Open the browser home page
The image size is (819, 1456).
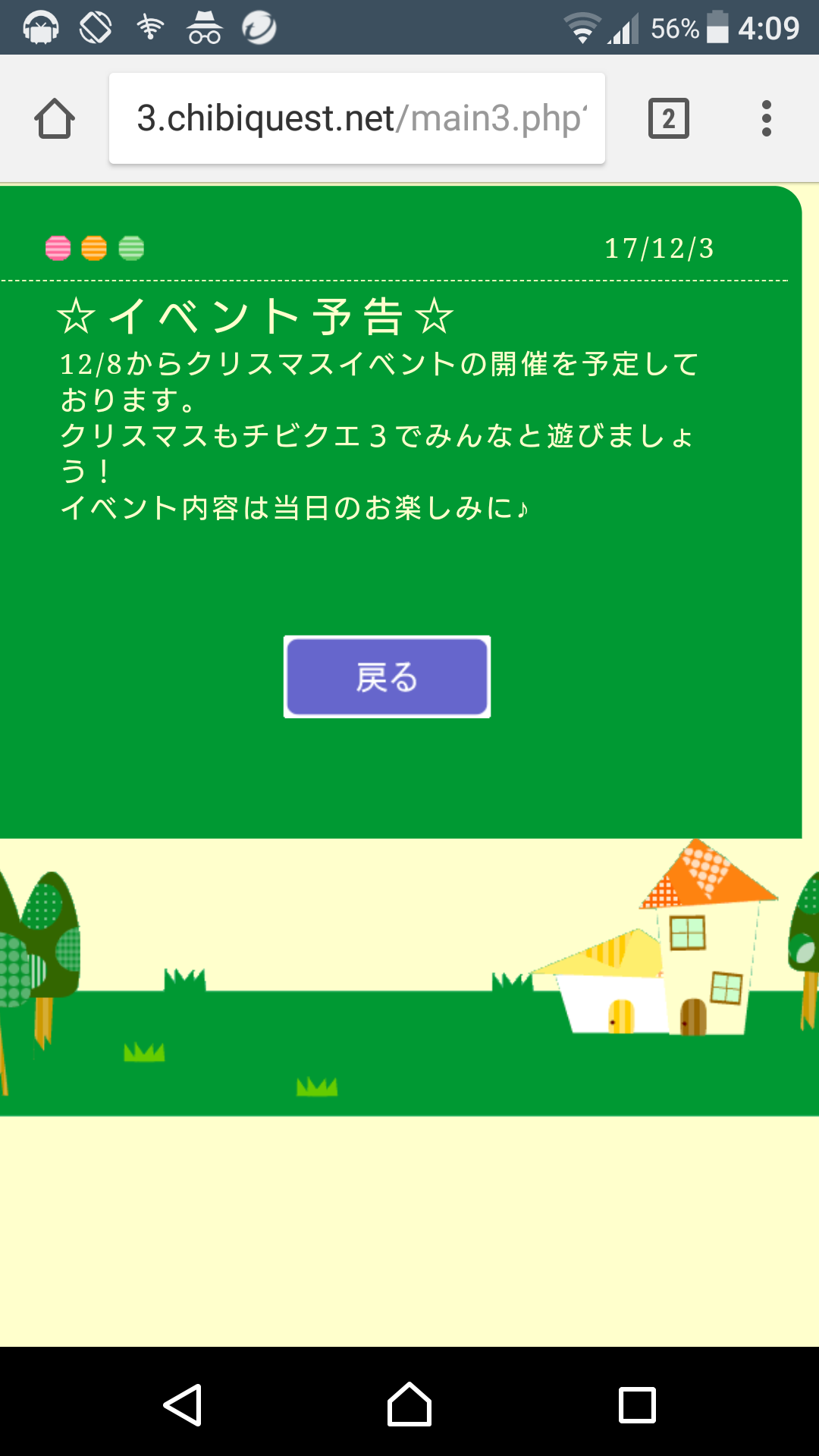click(x=55, y=119)
